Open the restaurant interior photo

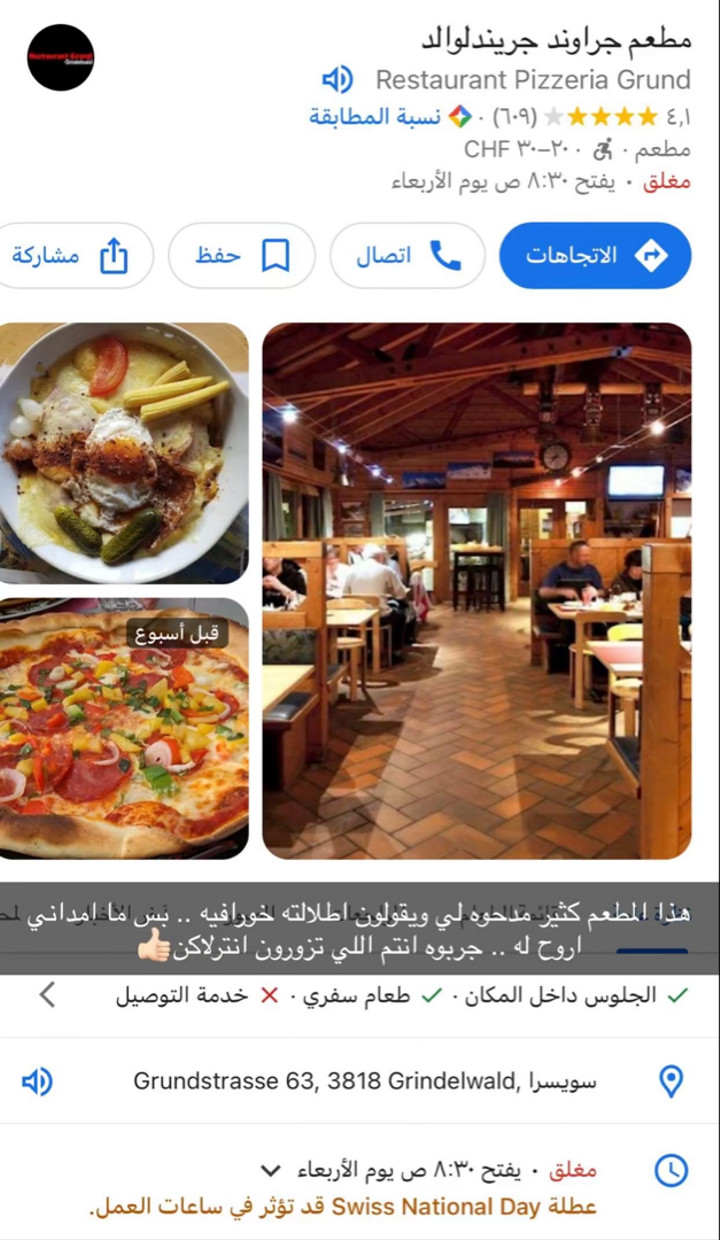476,590
